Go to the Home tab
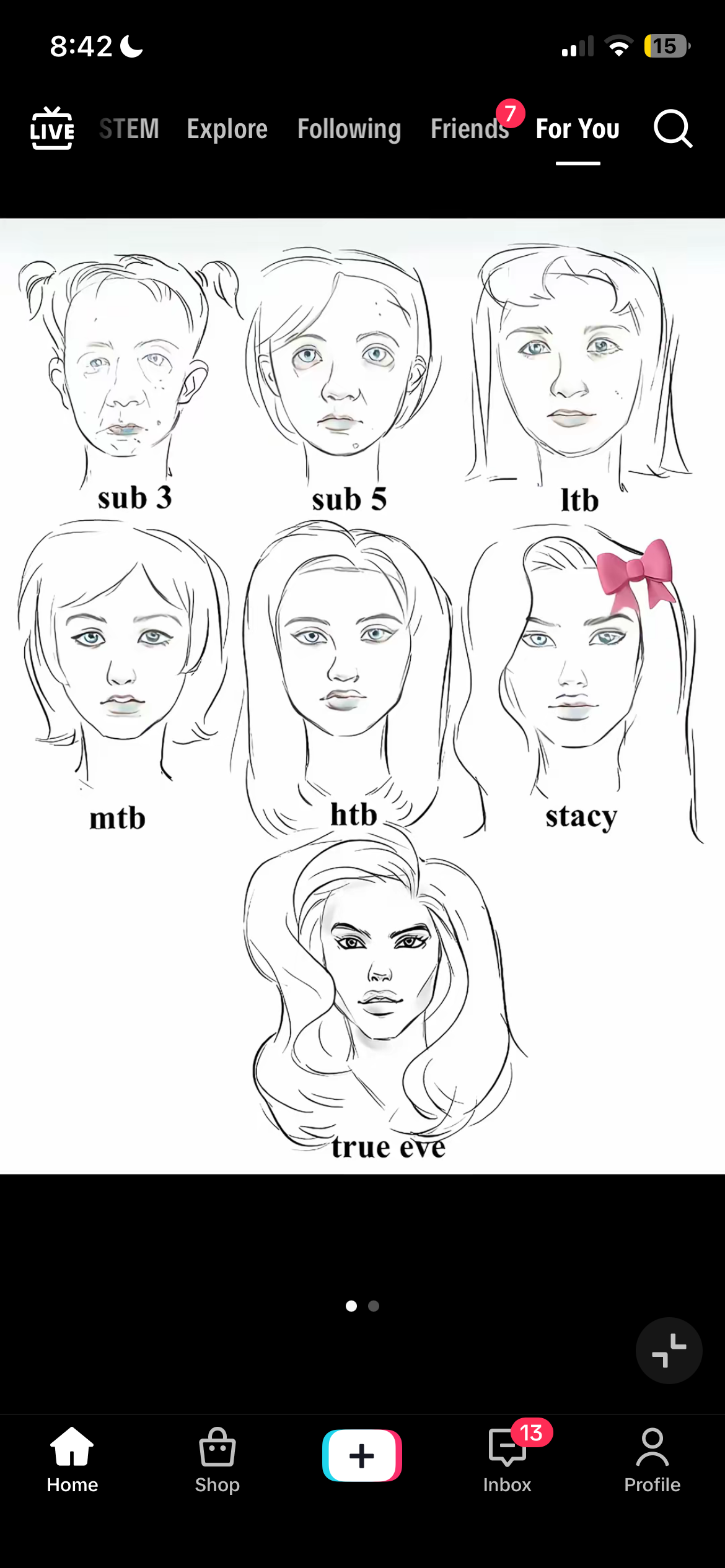 click(x=72, y=1460)
